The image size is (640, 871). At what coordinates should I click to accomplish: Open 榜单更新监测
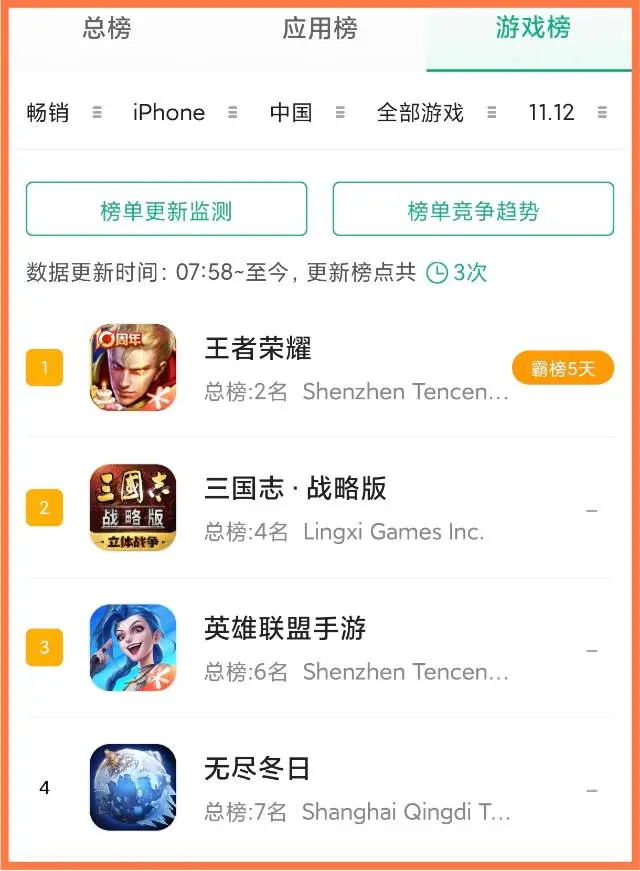[166, 210]
